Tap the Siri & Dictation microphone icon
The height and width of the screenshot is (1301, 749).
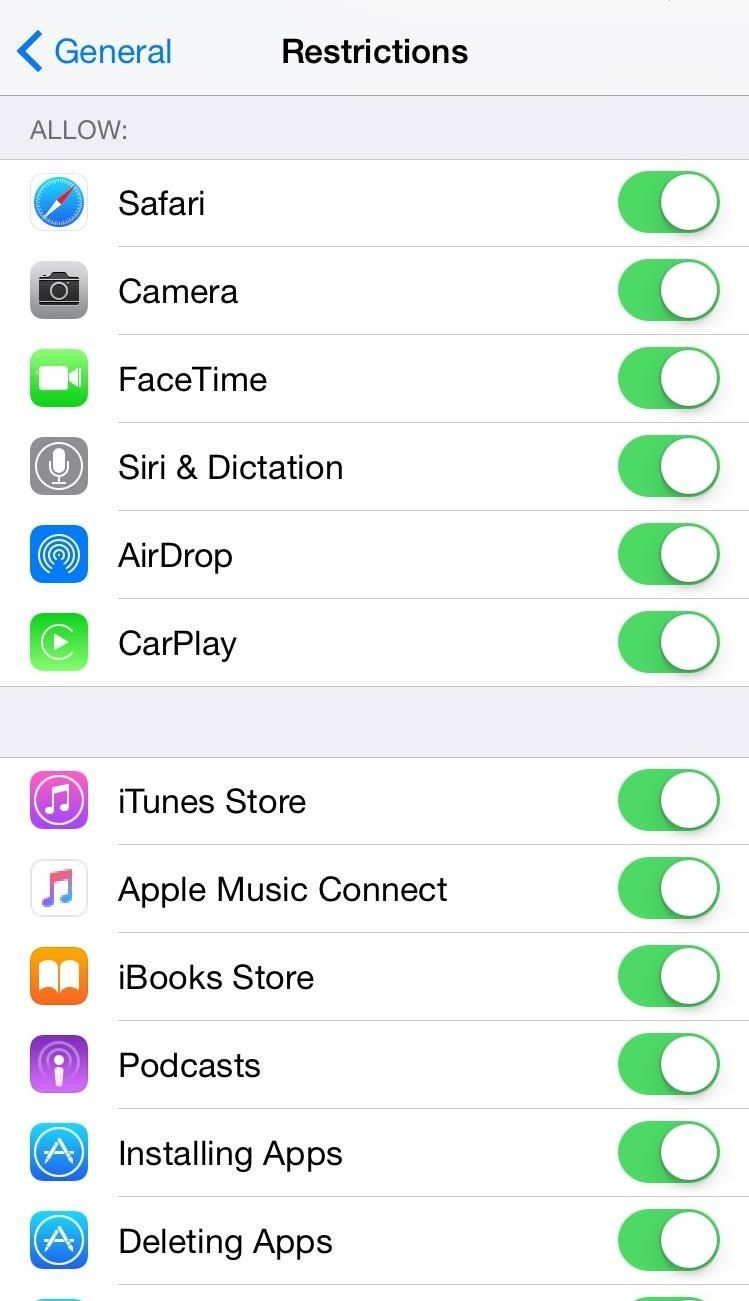tap(58, 466)
